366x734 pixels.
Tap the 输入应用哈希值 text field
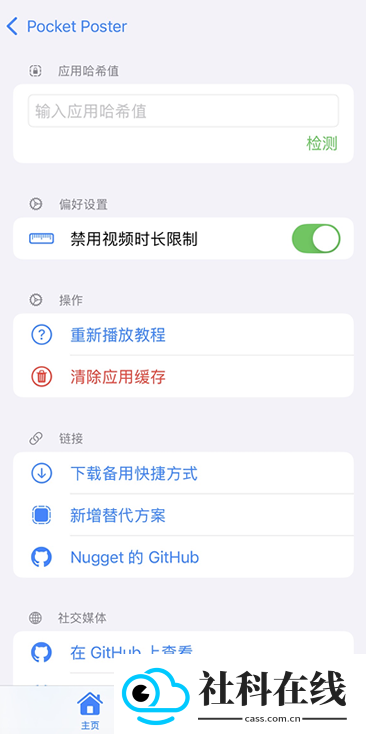pyautogui.click(x=183, y=111)
